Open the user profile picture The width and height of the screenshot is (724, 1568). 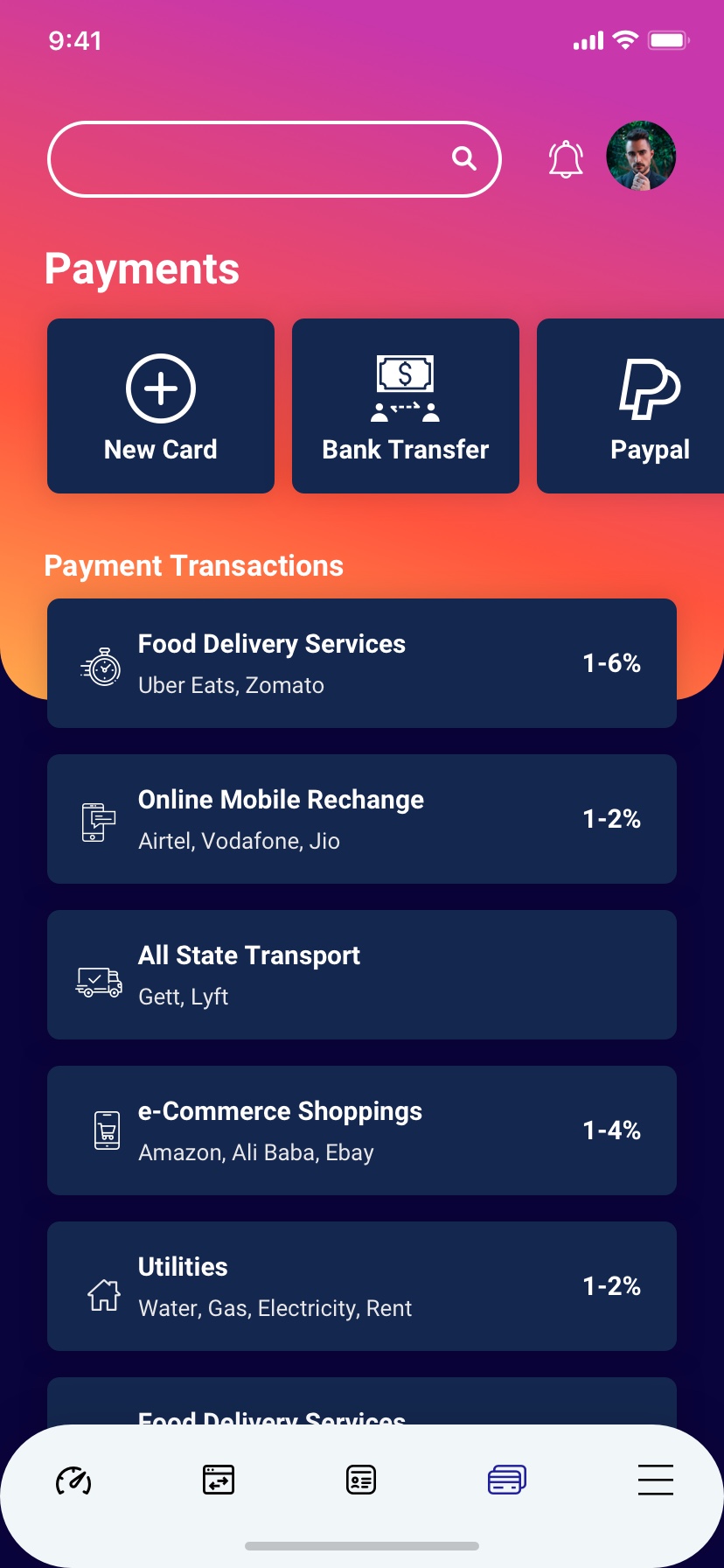click(641, 156)
